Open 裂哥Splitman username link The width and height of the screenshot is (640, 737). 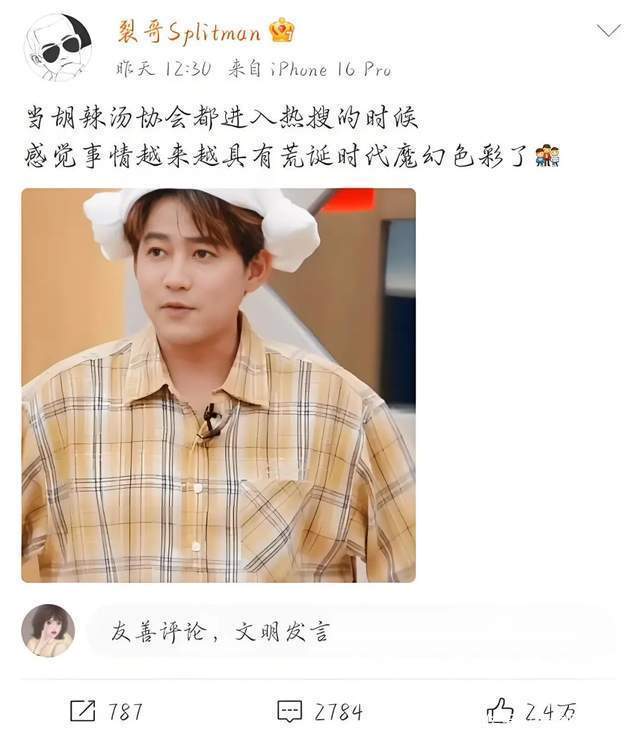(x=189, y=32)
